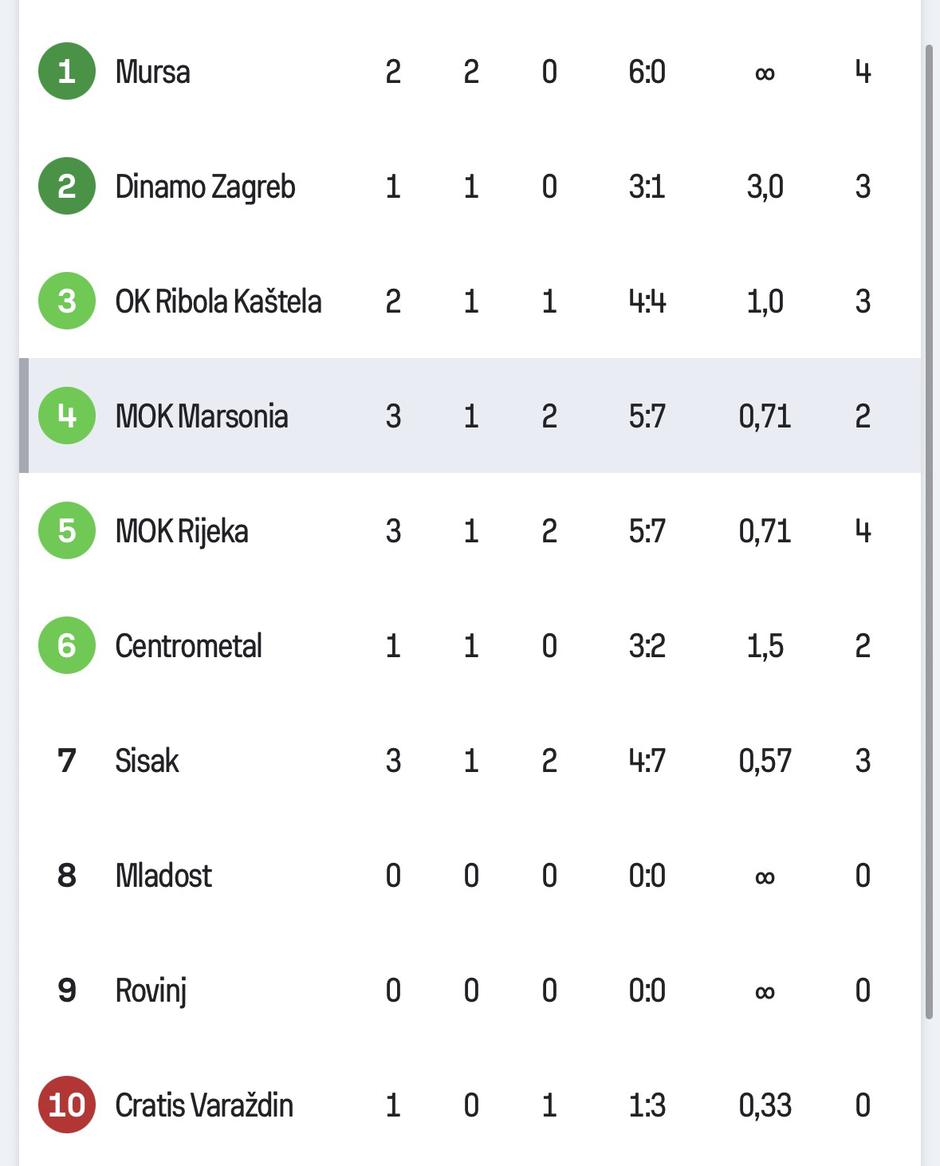Select the Rovinj row
Image resolution: width=940 pixels, height=1166 pixels.
tap(151, 991)
